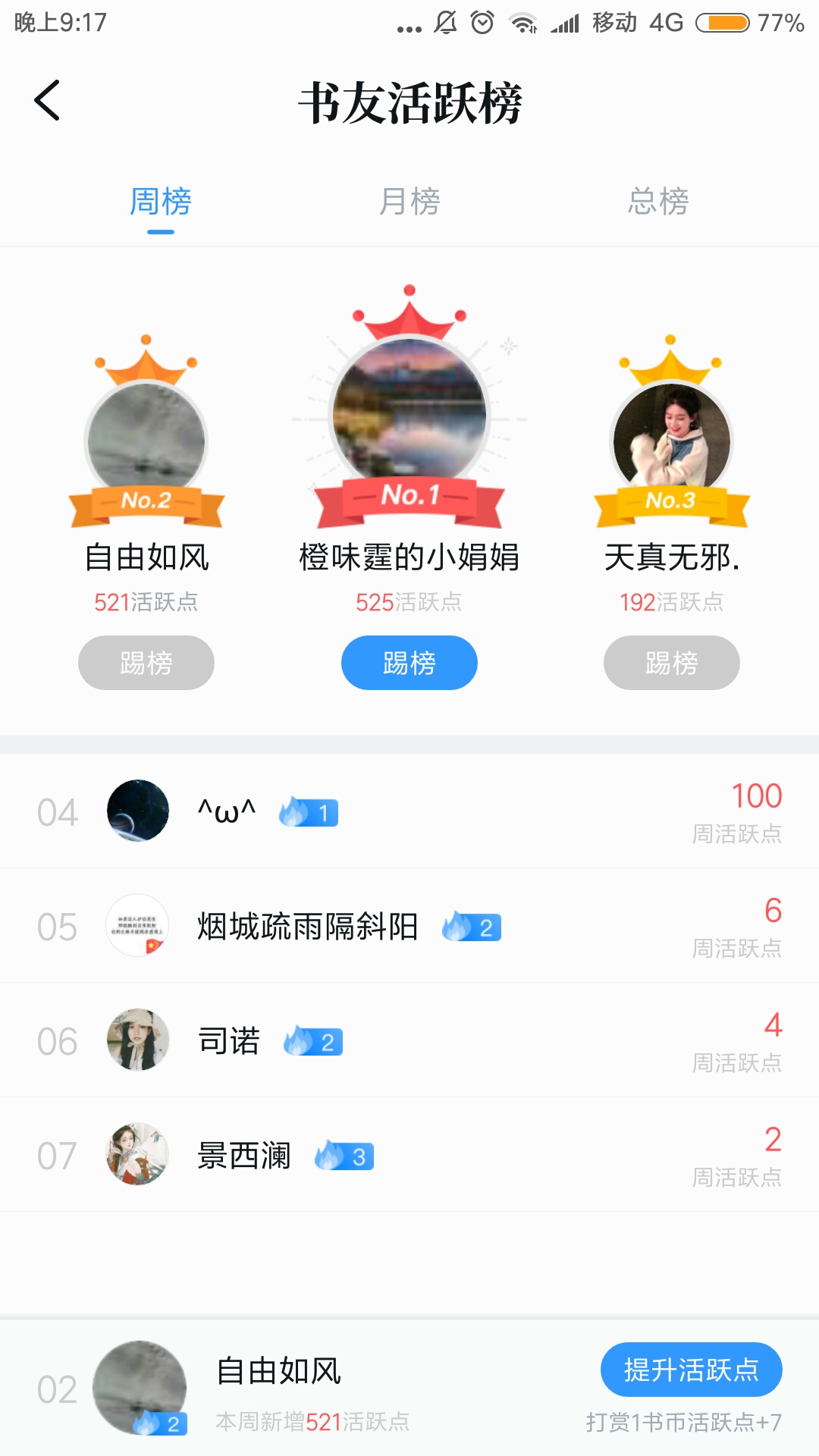Tap the 提升活跃点 button

(x=691, y=1370)
